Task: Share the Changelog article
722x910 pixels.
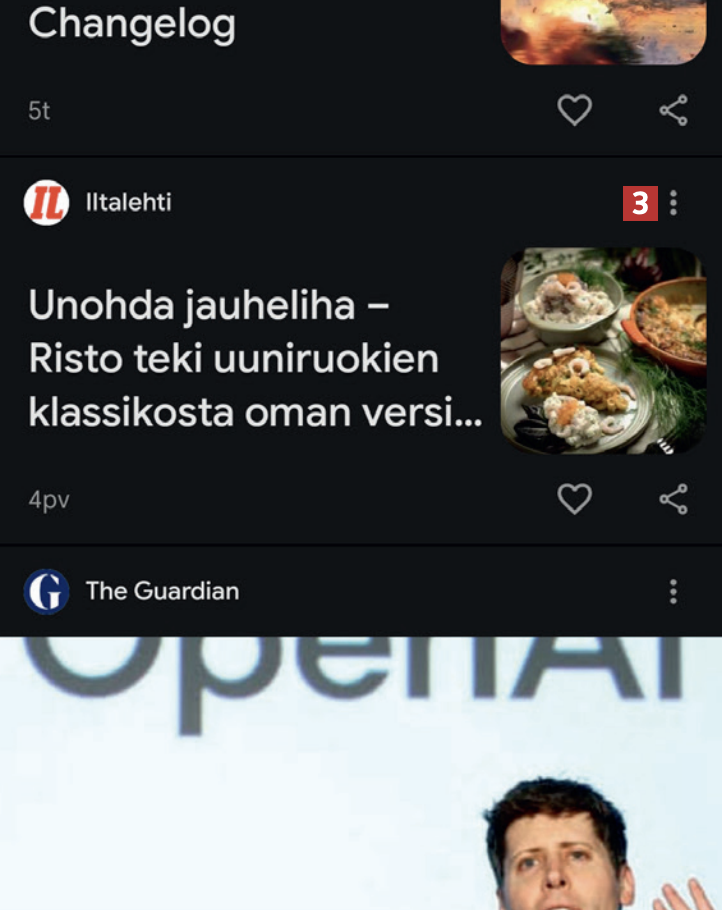Action: tap(674, 110)
